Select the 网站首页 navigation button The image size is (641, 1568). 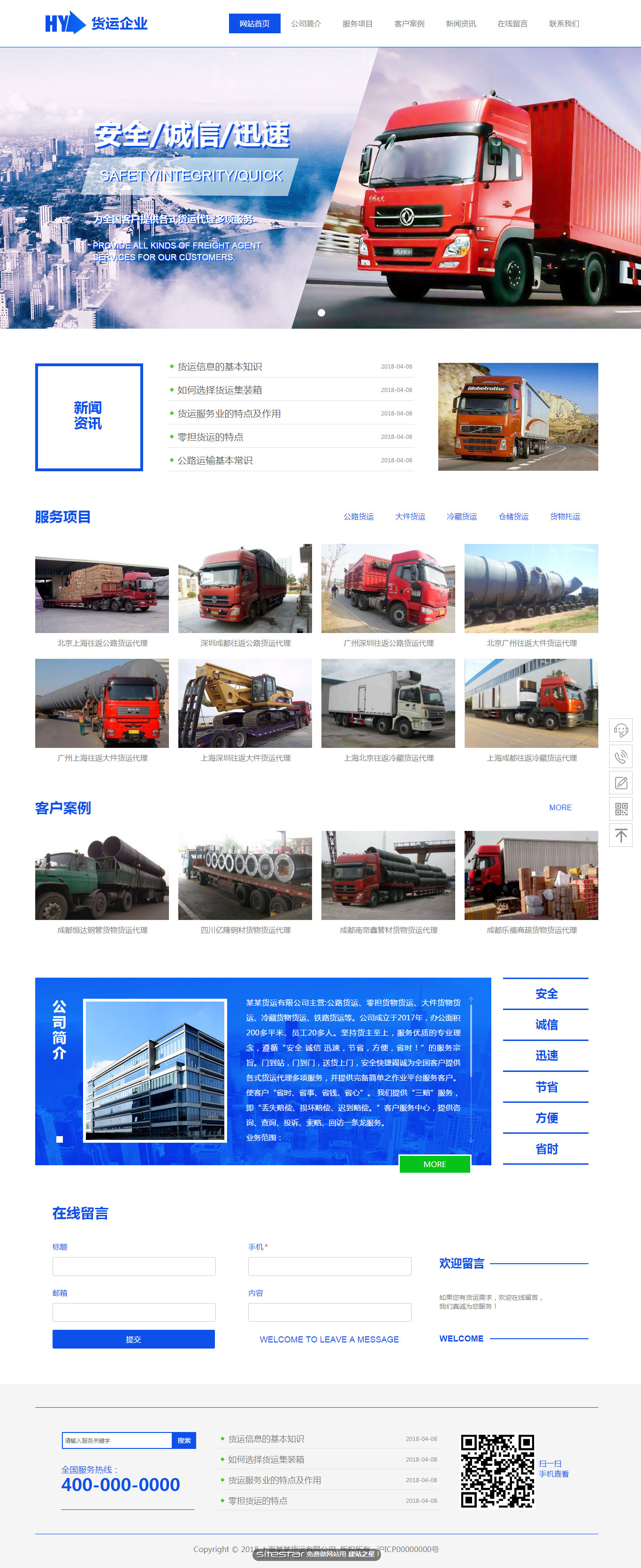point(254,24)
